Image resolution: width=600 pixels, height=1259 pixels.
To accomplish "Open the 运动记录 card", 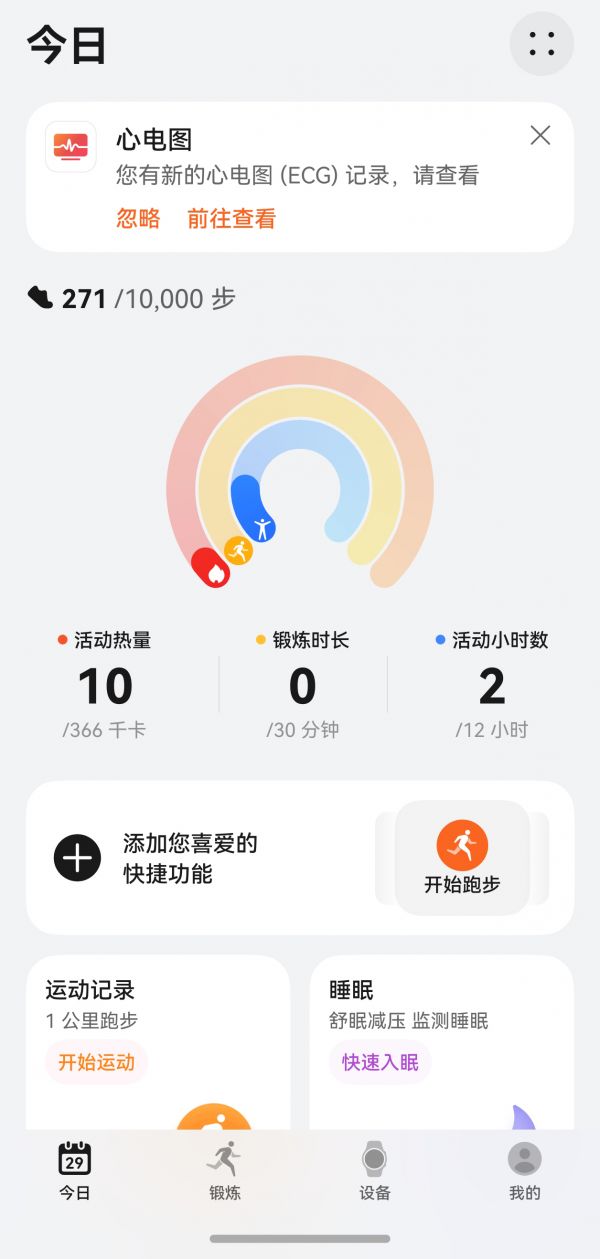I will click(x=158, y=1000).
